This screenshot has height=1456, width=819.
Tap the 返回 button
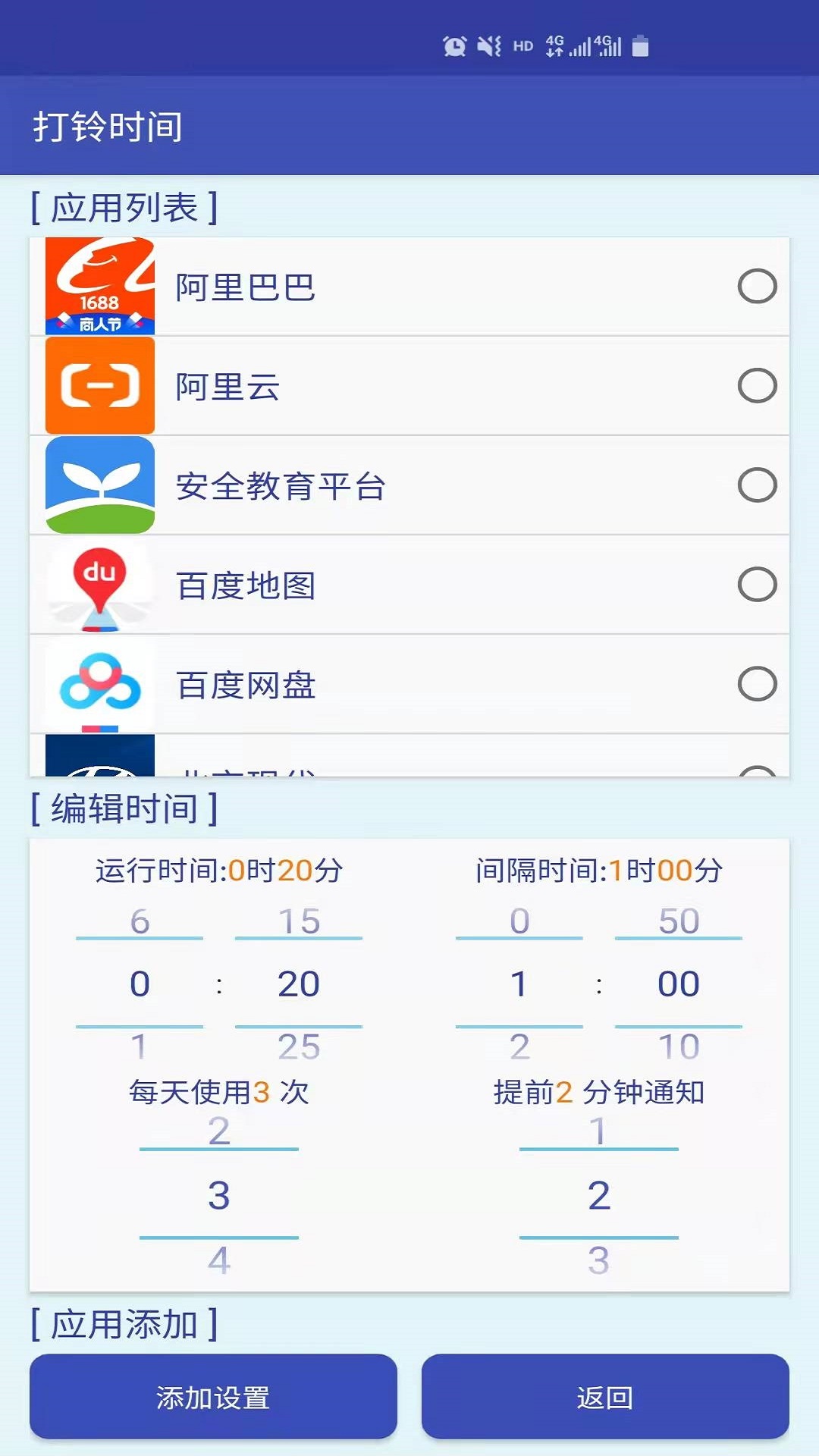tap(605, 1397)
